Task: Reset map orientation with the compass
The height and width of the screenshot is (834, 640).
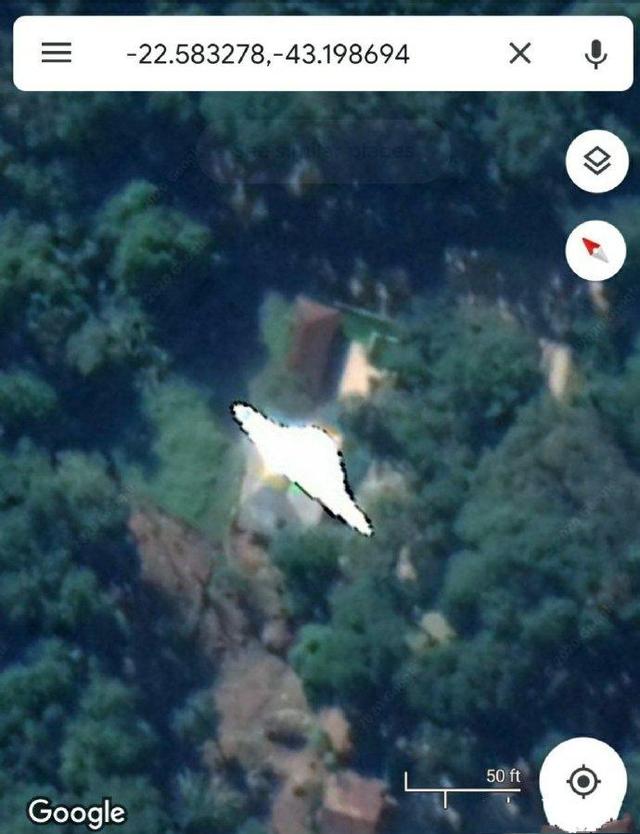Action: [596, 250]
